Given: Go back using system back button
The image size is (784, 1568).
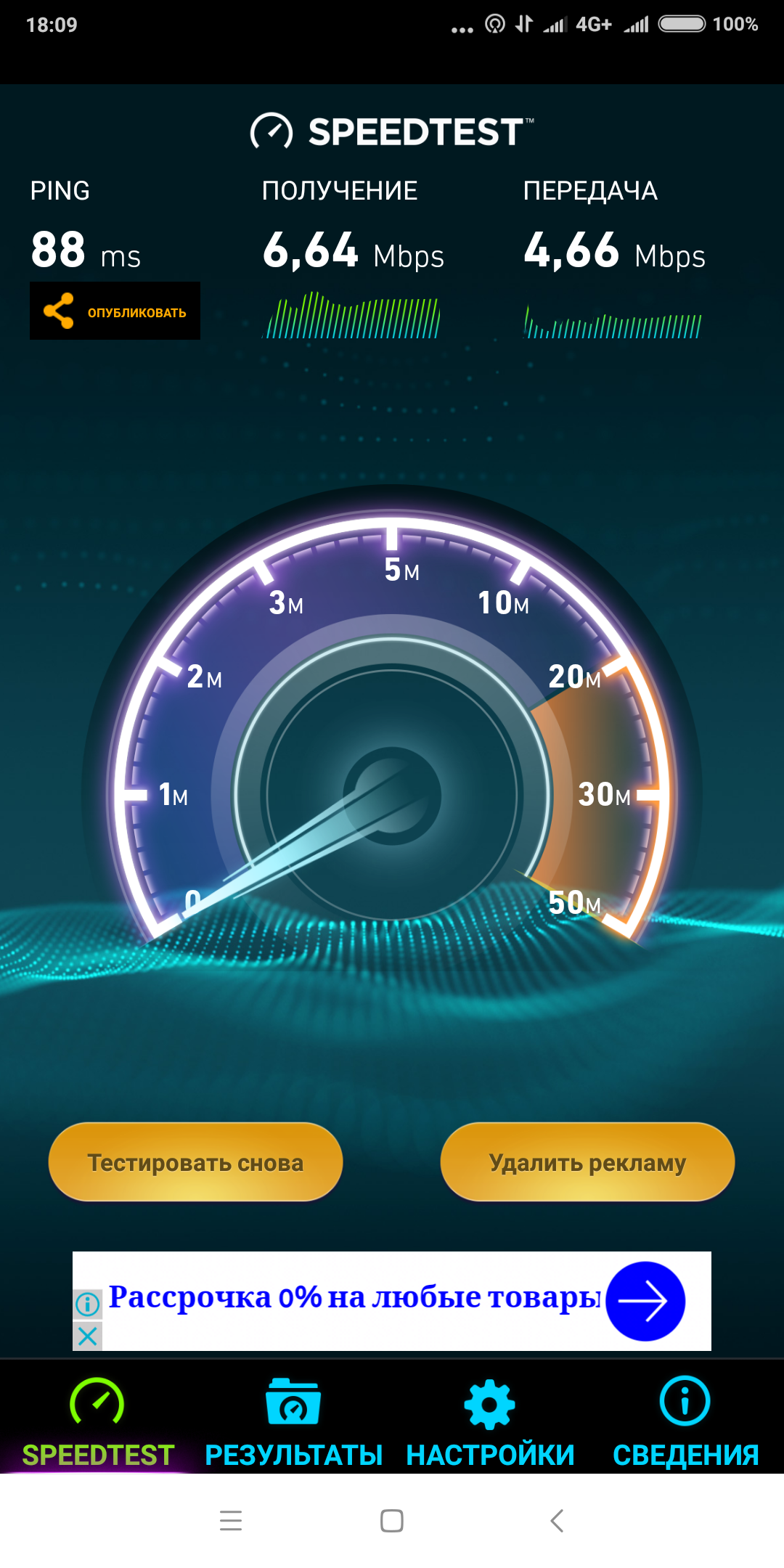Looking at the screenshot, I should coord(557,1520).
